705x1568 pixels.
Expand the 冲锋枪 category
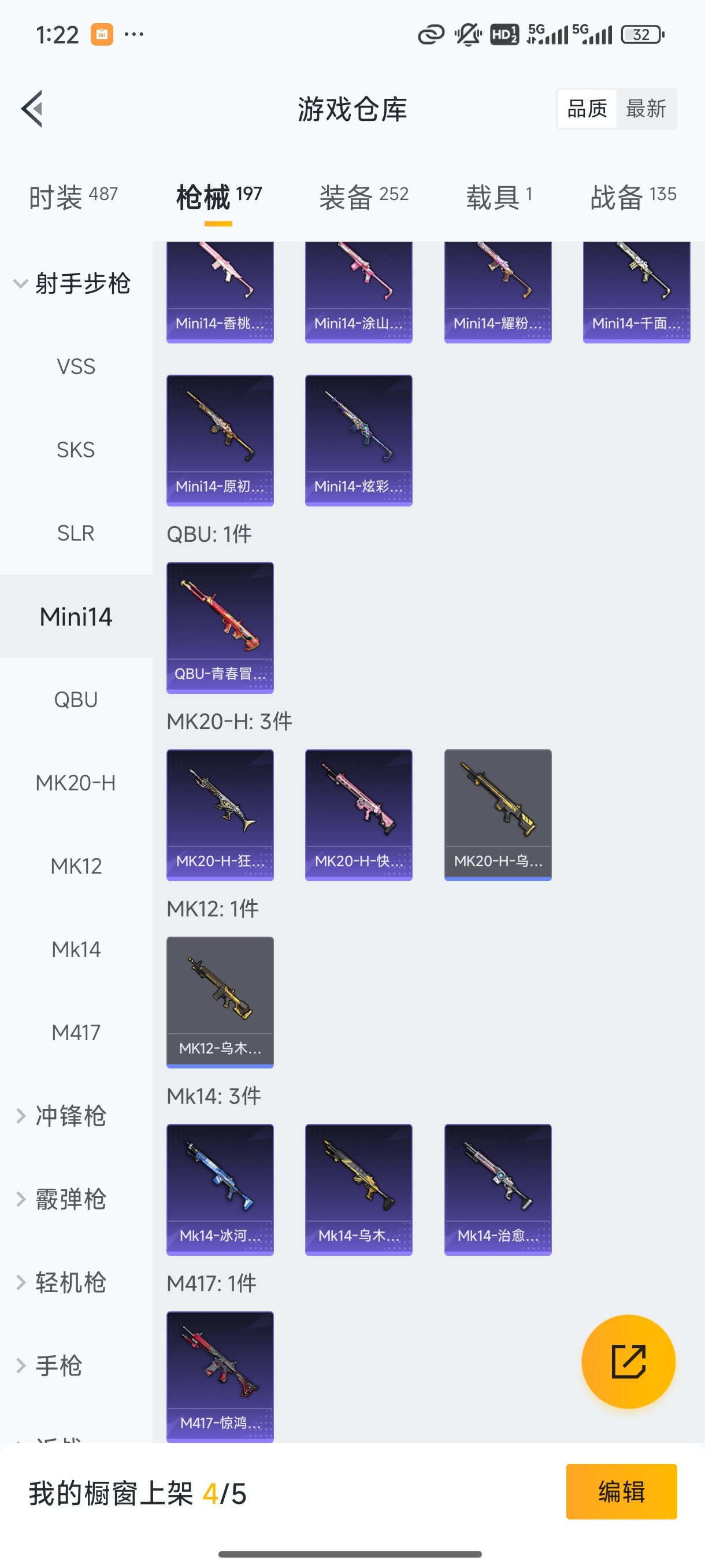[70, 1116]
